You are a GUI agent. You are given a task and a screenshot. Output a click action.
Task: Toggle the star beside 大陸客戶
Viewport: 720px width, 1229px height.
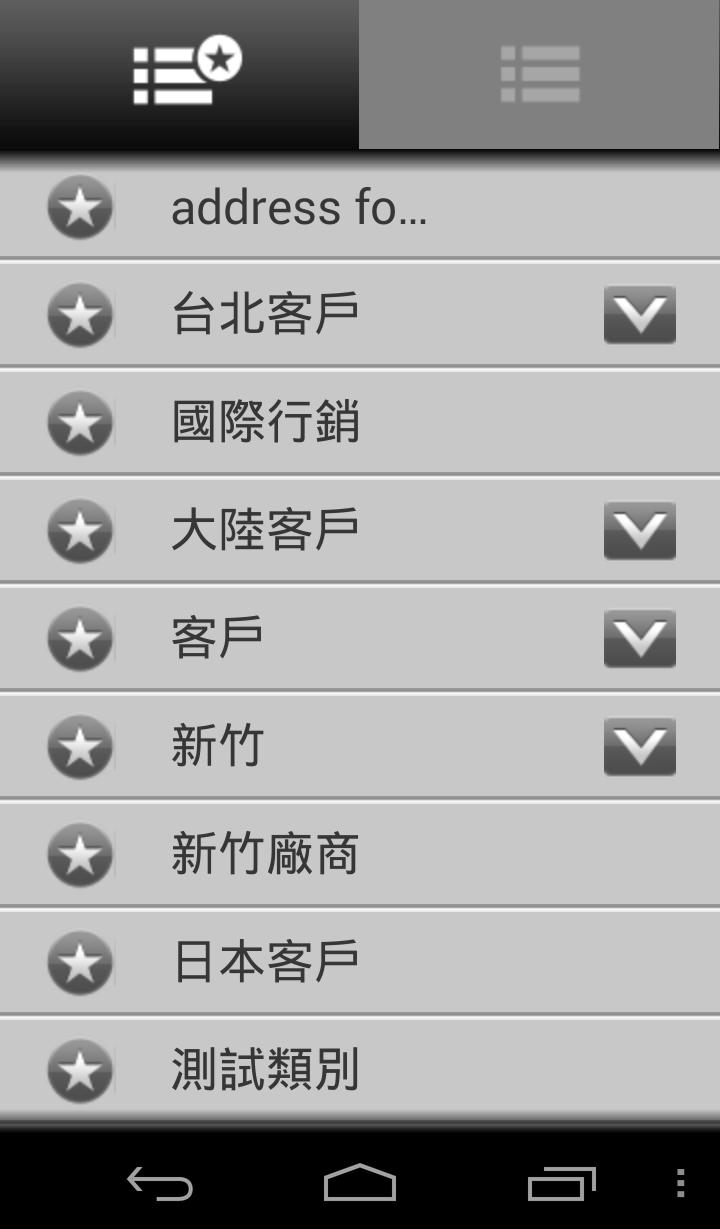(x=80, y=531)
